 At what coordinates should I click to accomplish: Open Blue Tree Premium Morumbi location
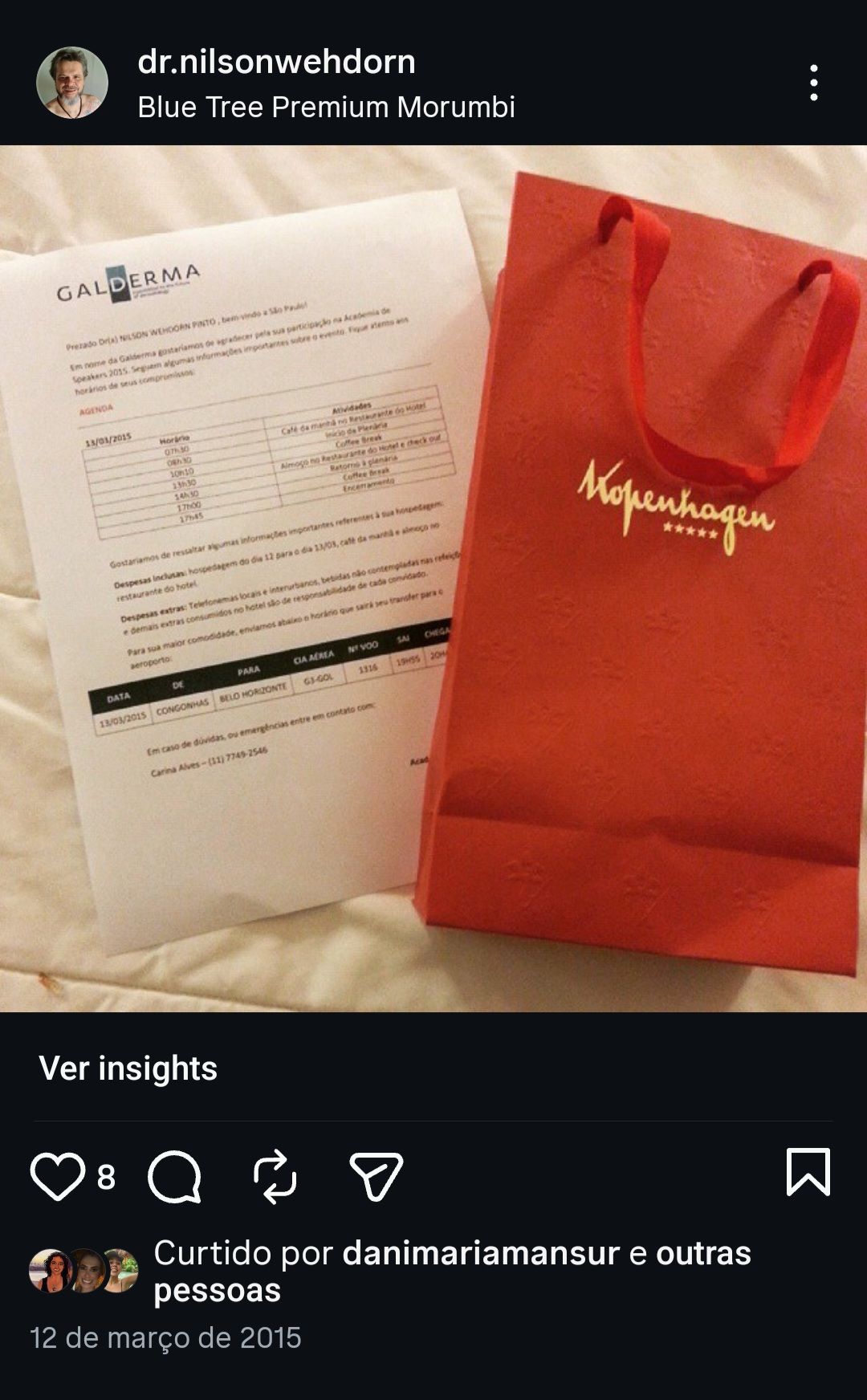click(x=326, y=107)
